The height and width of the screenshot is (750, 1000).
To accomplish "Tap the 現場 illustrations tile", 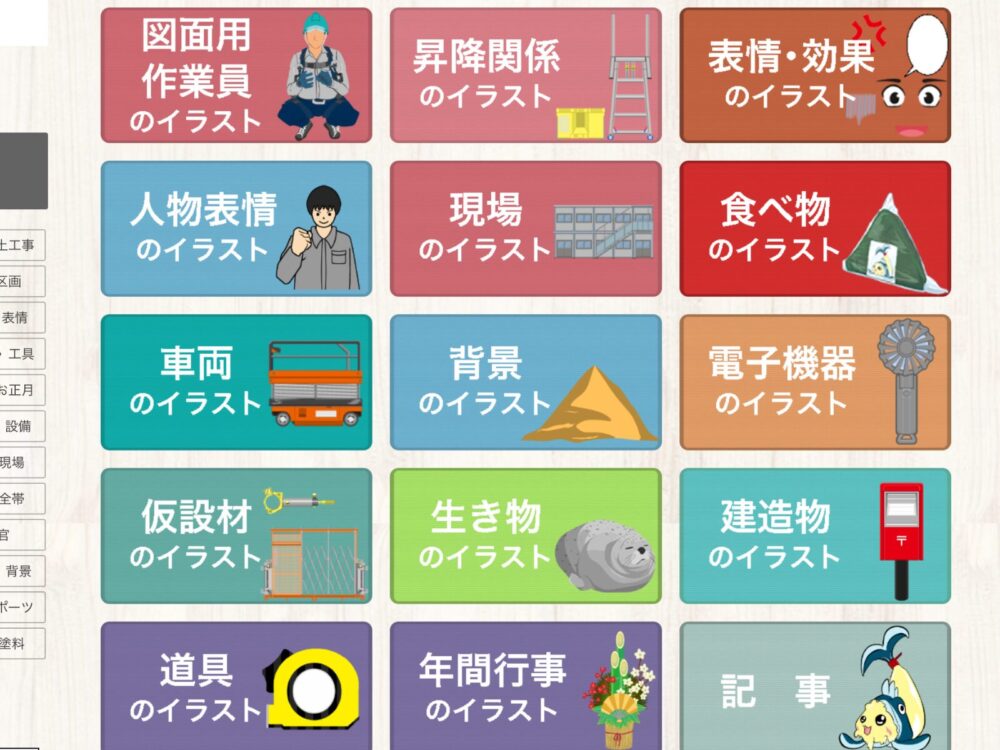I will click(x=525, y=229).
